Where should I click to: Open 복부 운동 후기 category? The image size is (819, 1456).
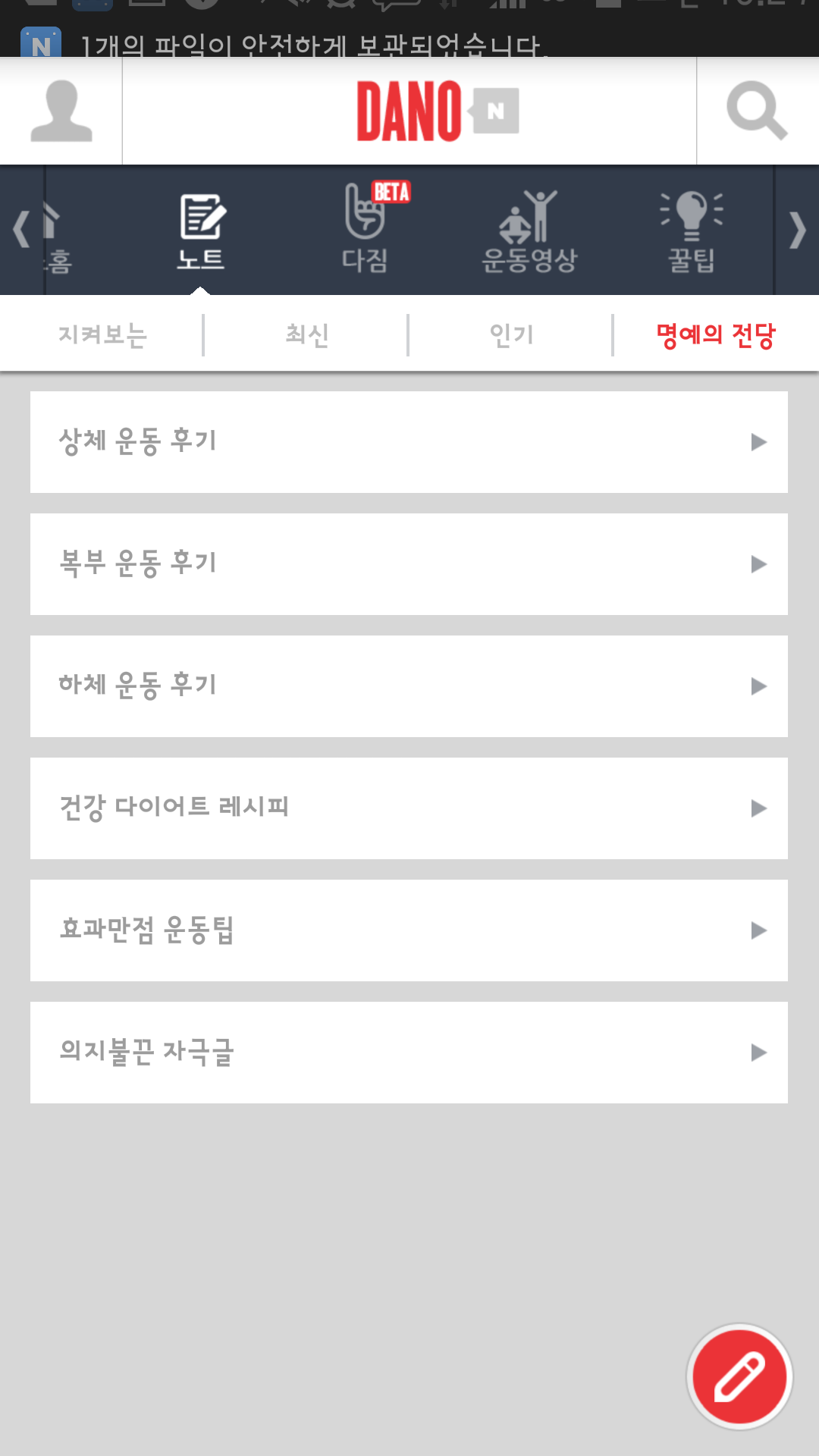[409, 564]
